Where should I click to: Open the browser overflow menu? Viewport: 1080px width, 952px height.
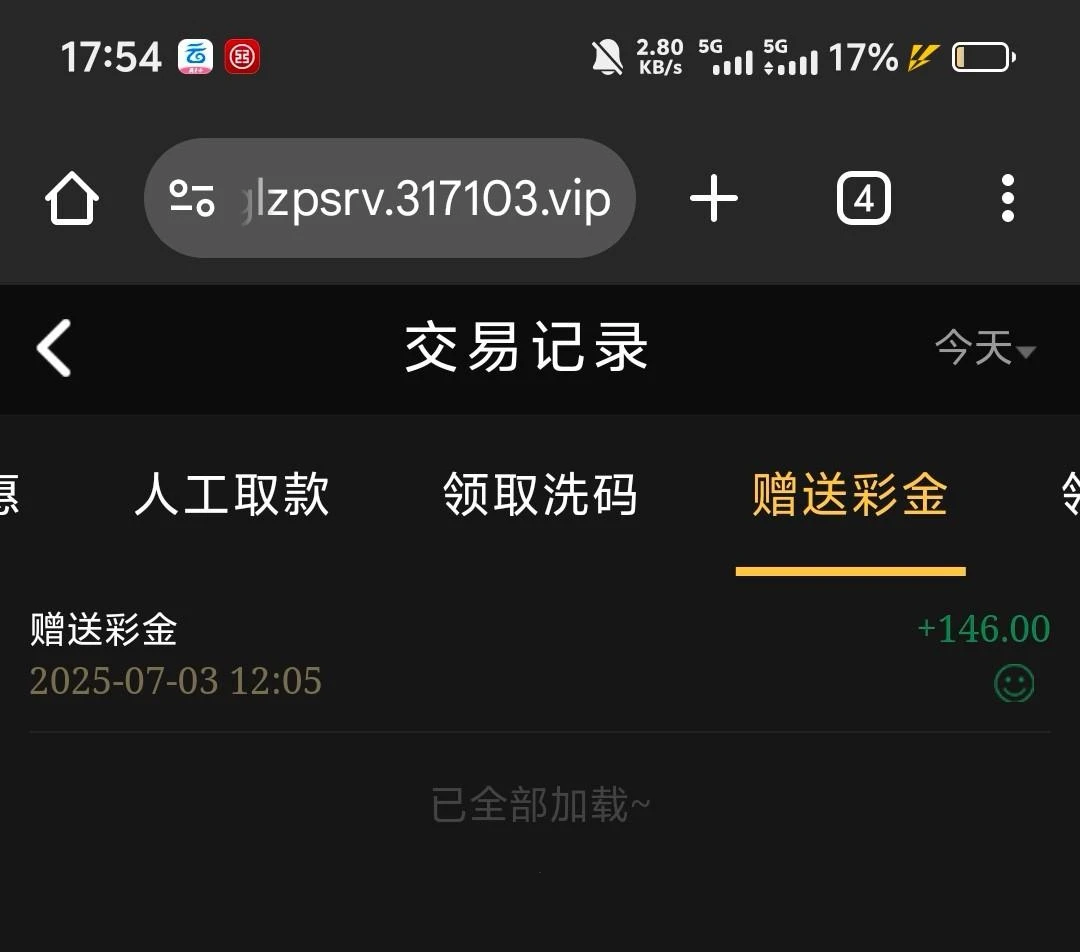[1007, 199]
